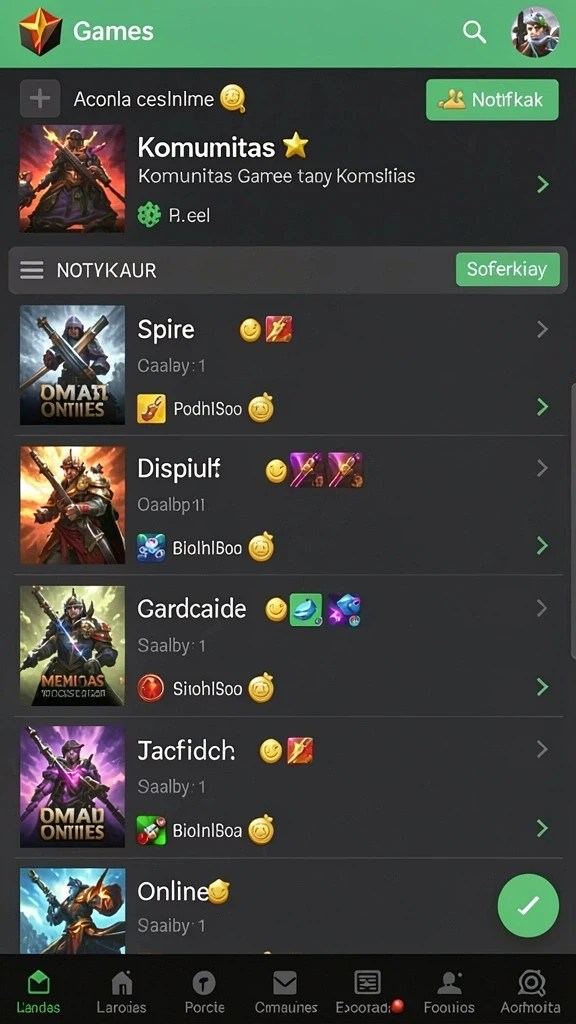Switch to the Laroies tab
This screenshot has height=1024, width=576.
[121, 991]
